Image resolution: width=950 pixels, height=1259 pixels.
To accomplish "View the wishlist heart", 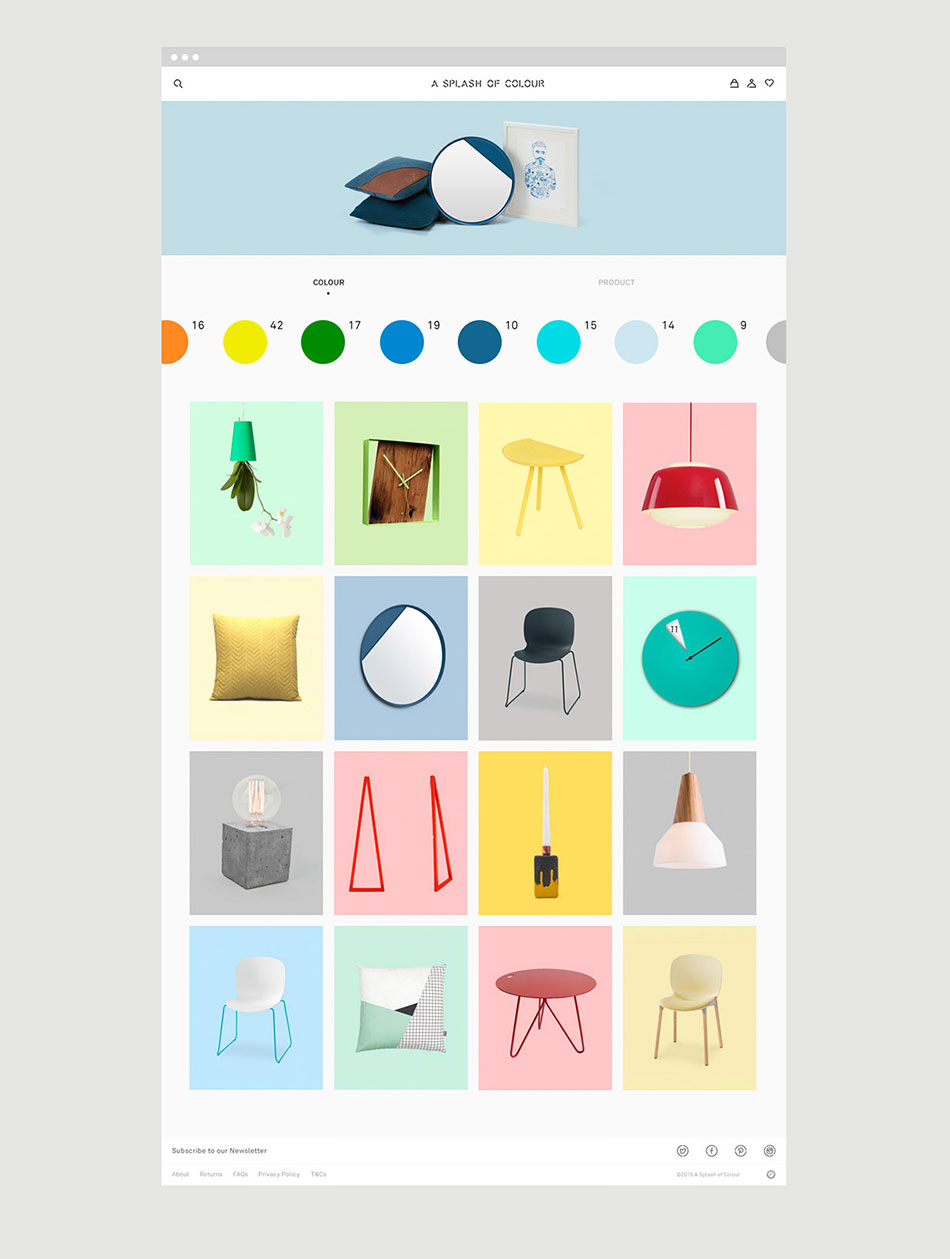I will tap(769, 84).
